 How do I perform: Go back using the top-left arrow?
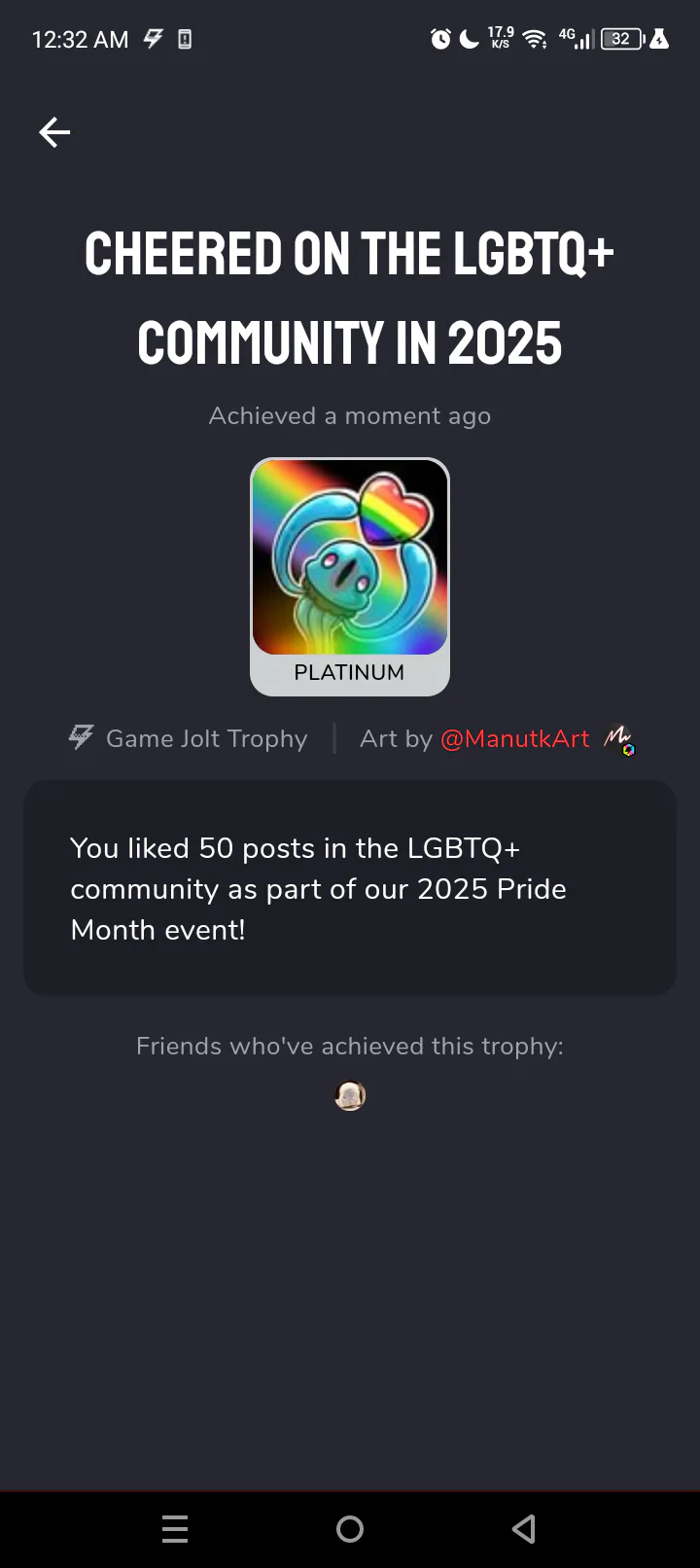click(x=54, y=132)
